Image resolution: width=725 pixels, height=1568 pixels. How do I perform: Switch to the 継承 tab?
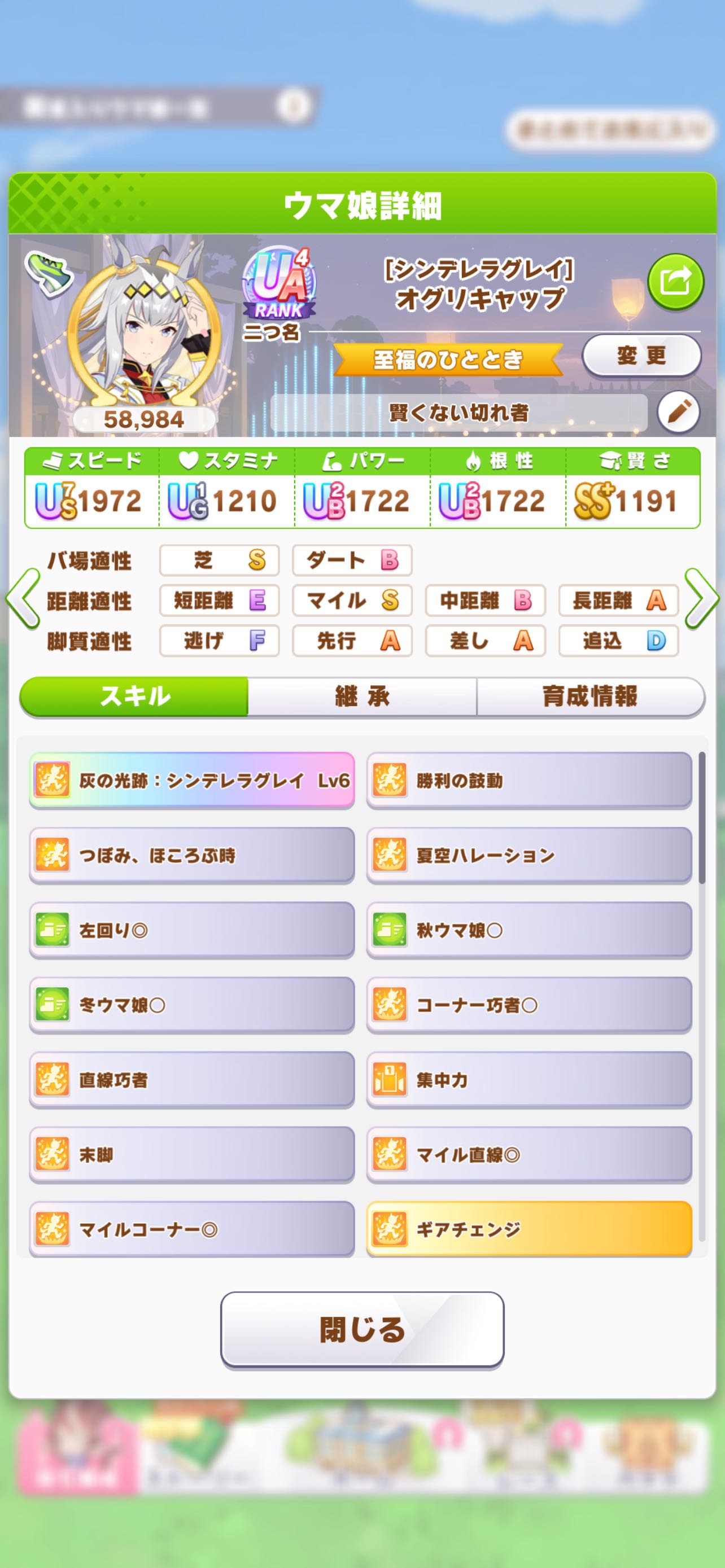361,696
